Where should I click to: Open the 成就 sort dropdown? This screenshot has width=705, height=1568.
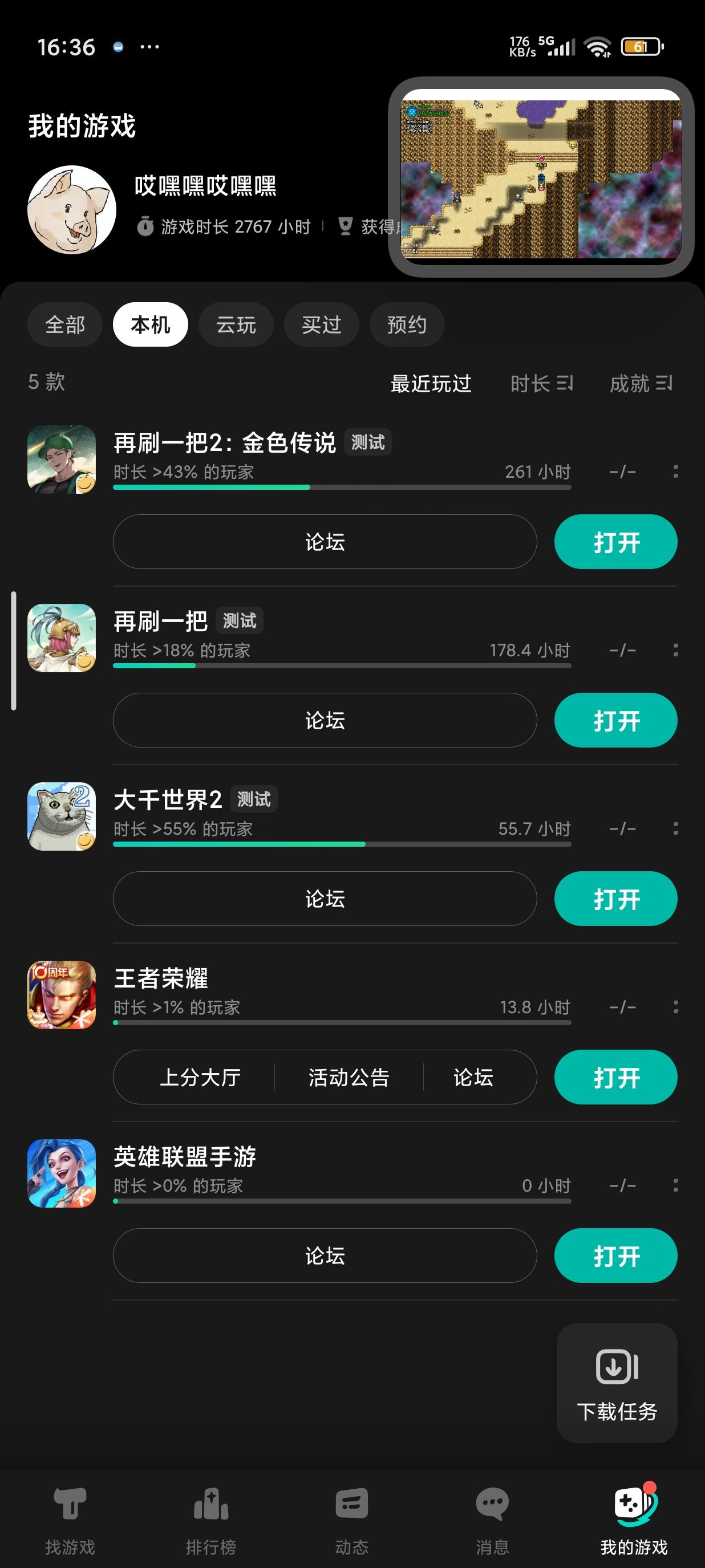[642, 384]
